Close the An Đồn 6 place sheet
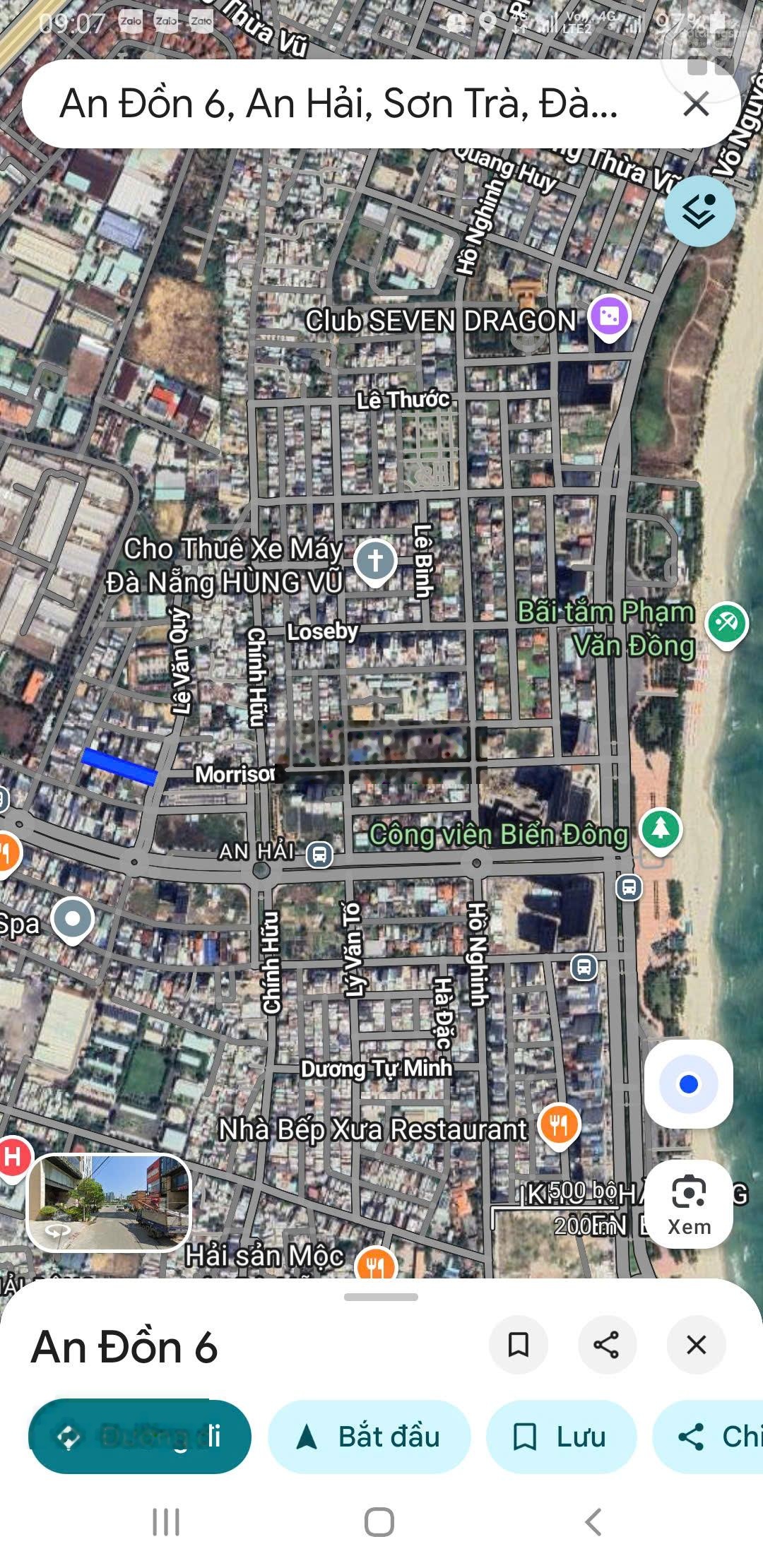The image size is (763, 1568). 696,1345
